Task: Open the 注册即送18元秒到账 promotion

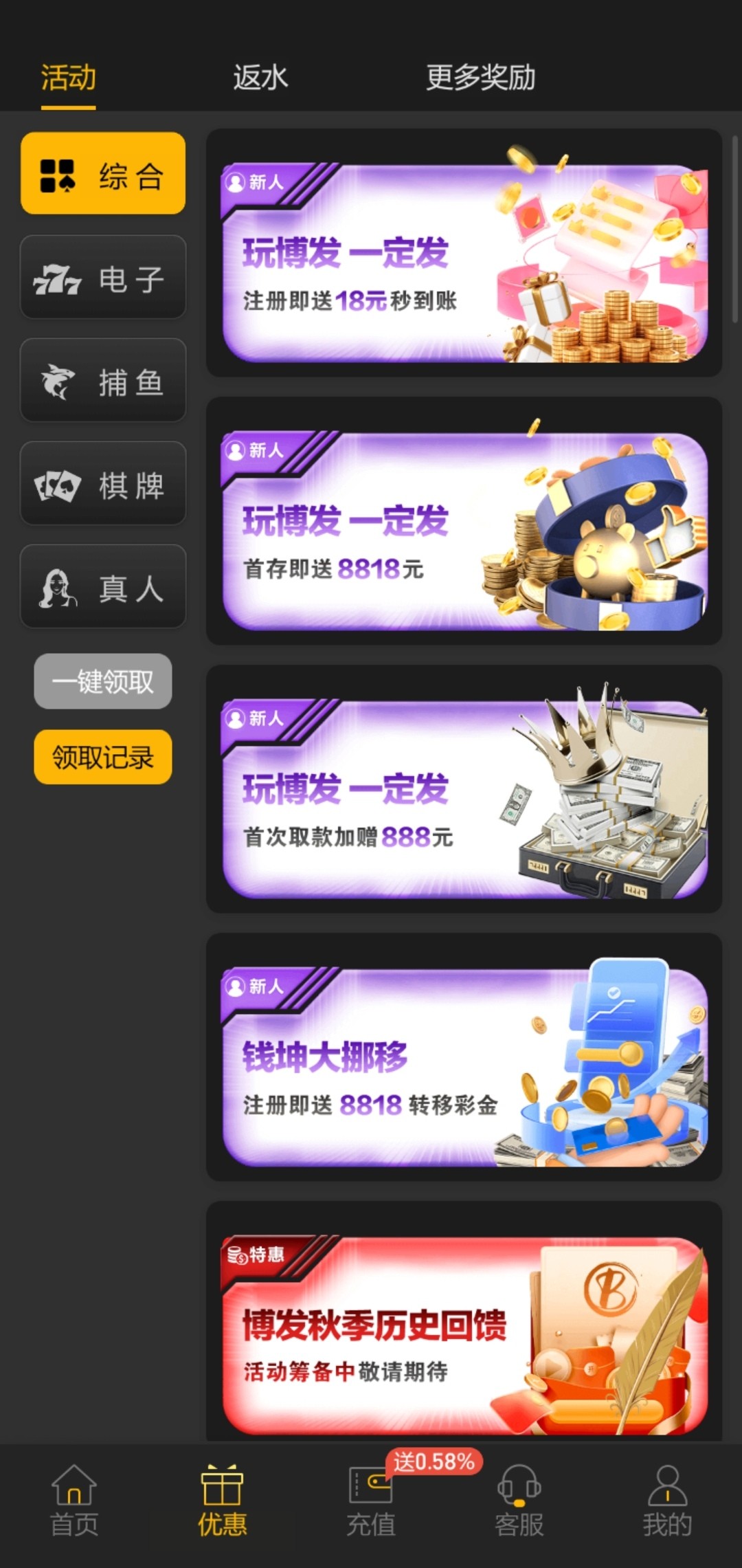Action: pos(464,263)
